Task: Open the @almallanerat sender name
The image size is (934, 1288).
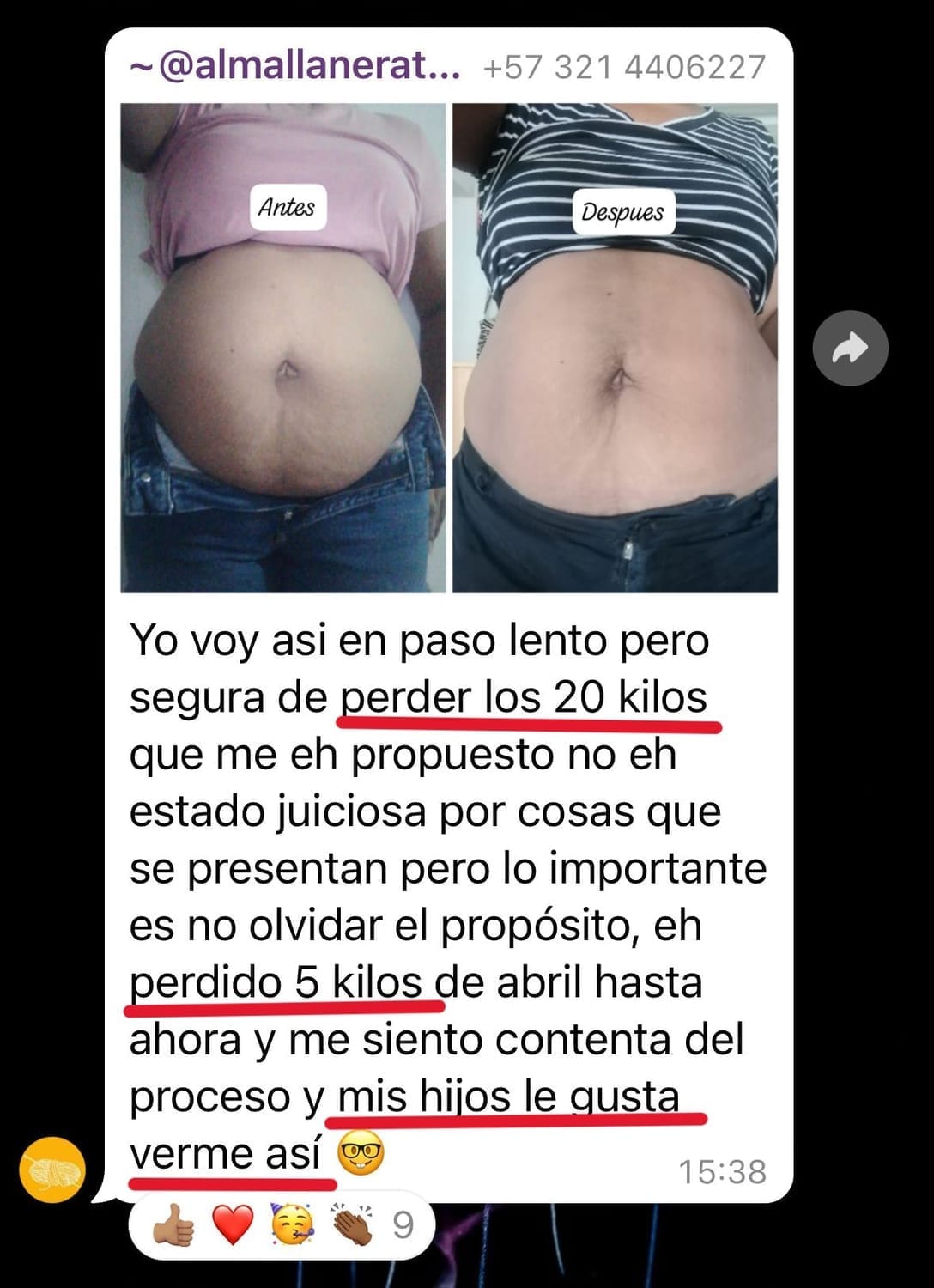Action: tap(294, 66)
